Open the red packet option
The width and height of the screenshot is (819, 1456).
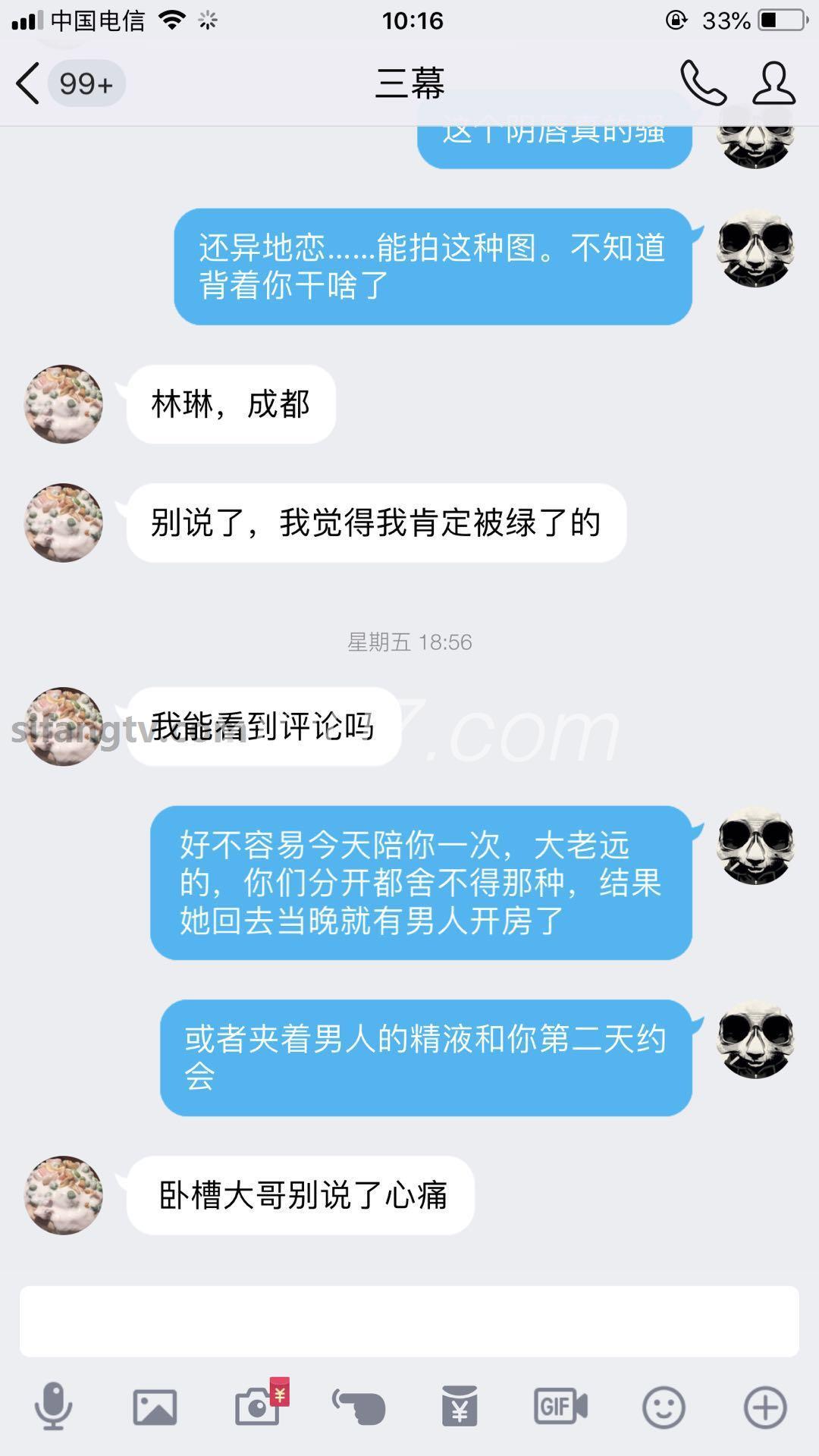(460, 1407)
